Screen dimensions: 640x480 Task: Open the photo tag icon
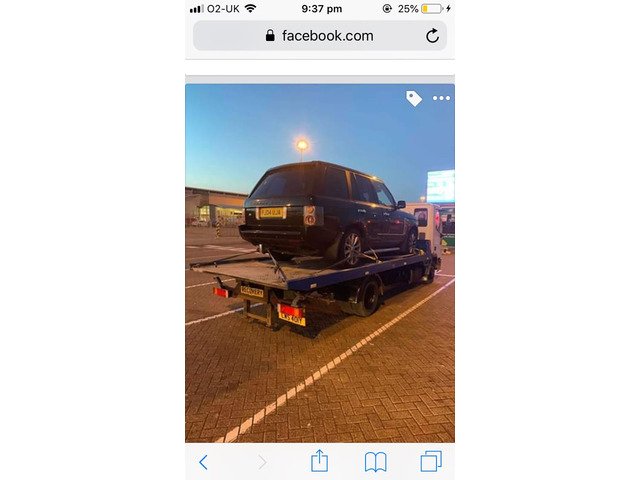413,98
